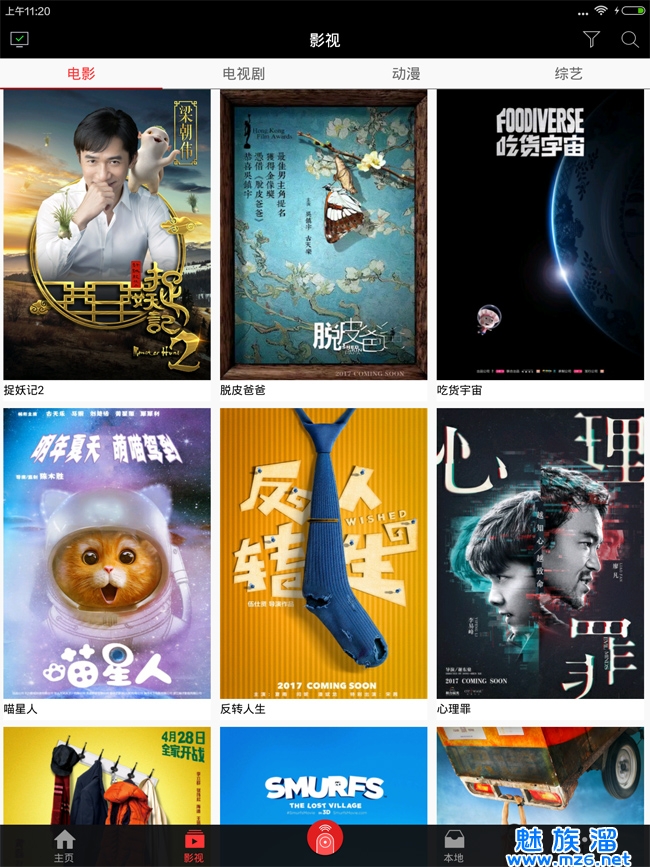Switch to the 本地 local tab
The height and width of the screenshot is (867, 650).
453,846
